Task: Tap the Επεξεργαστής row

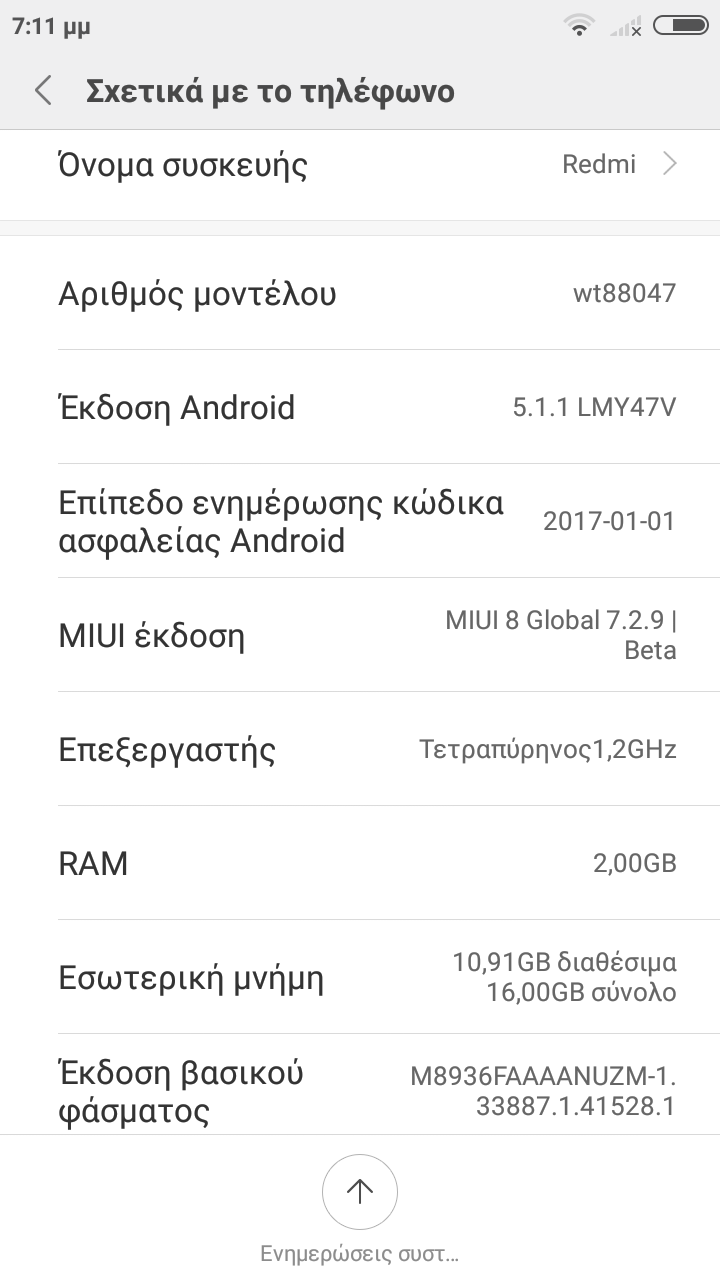Action: 360,750
